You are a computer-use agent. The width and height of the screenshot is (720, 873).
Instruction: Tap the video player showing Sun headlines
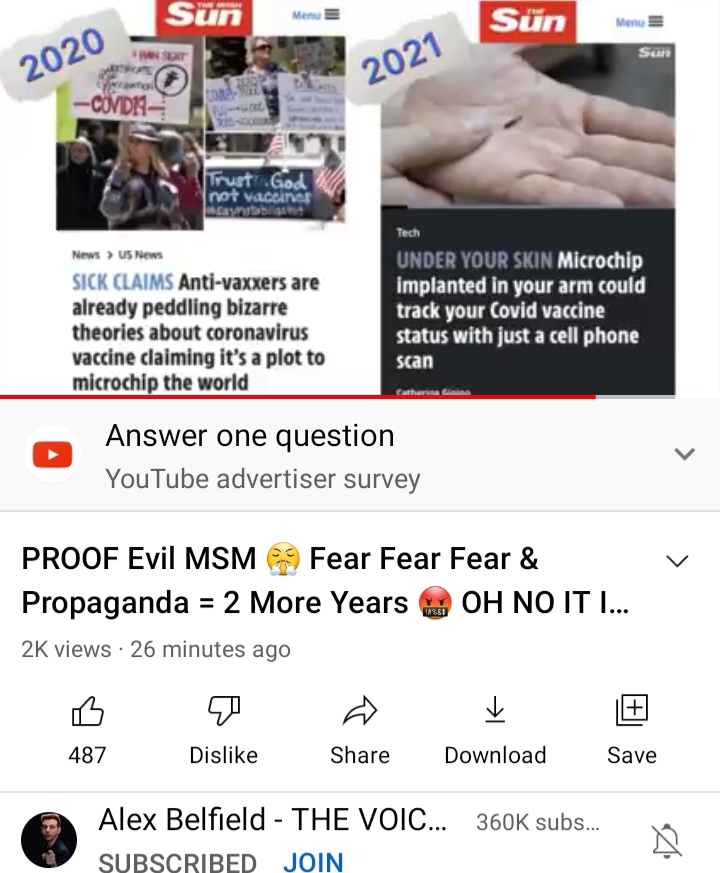tap(360, 198)
